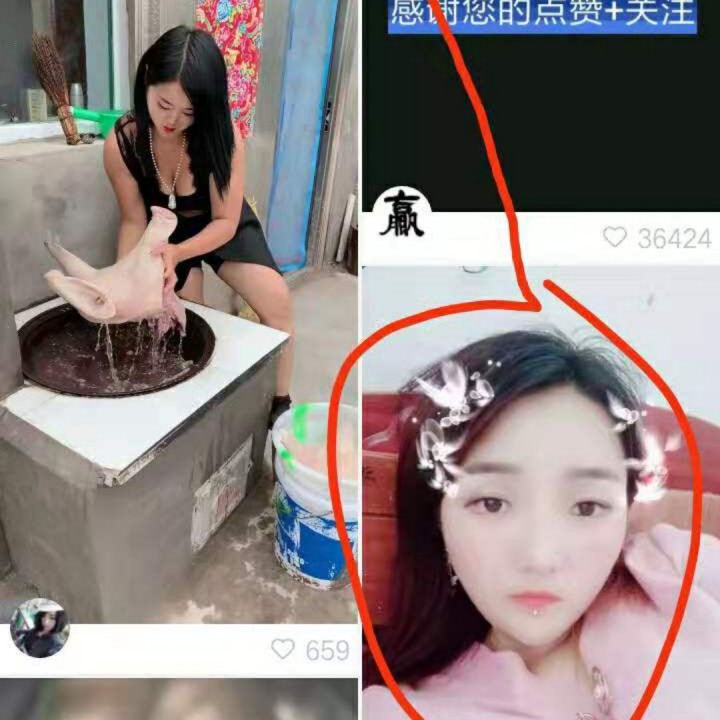Open the uploader avatar beside 659 likes
Viewport: 720px width, 720px height.
pyautogui.click(x=39, y=627)
